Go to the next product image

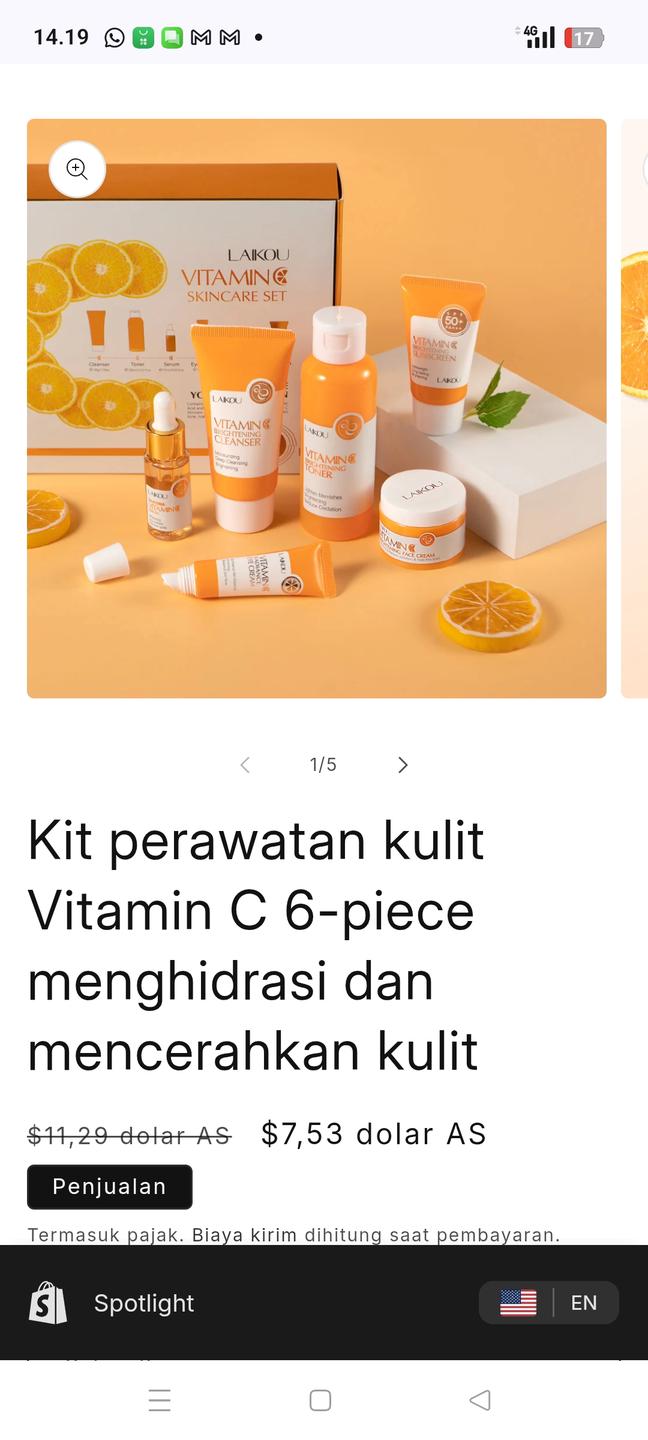point(402,765)
